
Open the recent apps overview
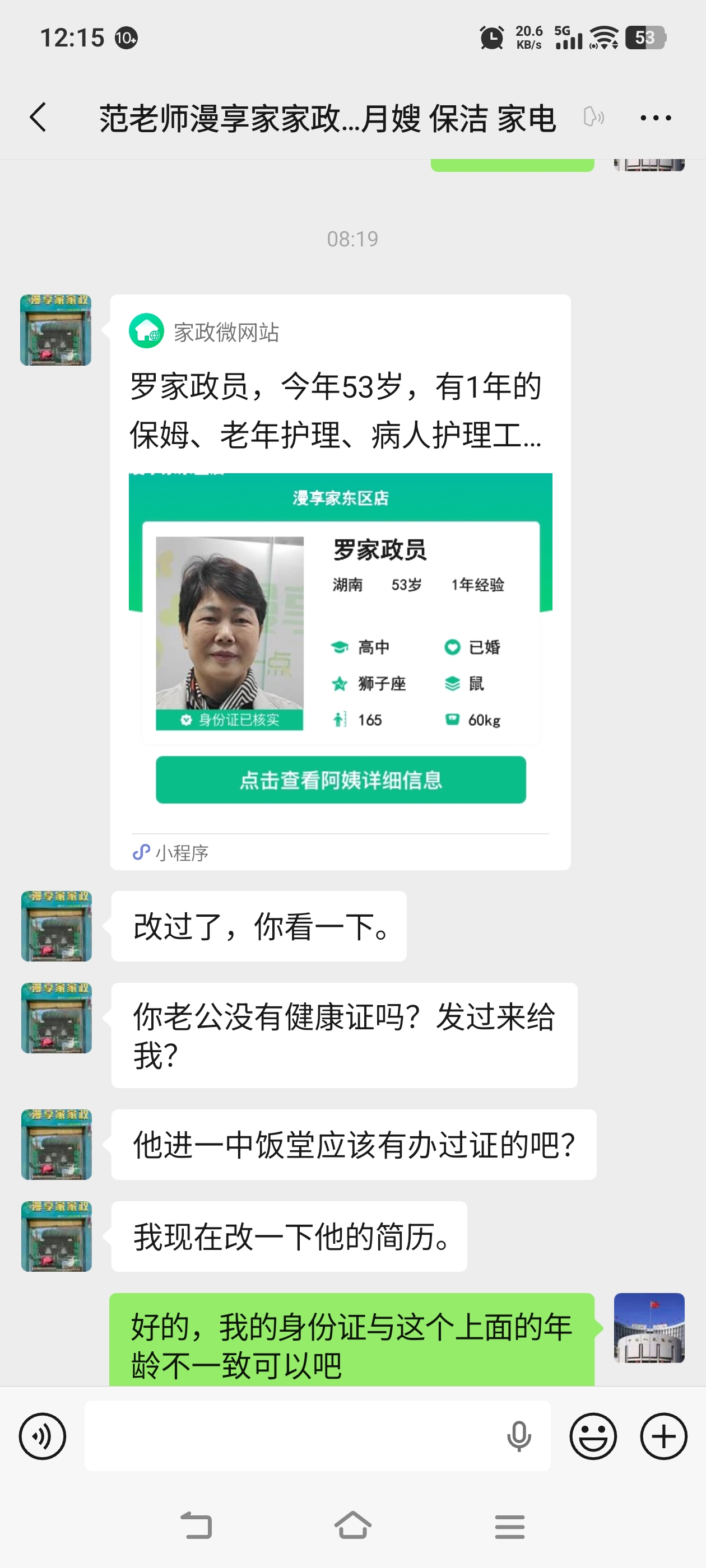pyautogui.click(x=509, y=1526)
